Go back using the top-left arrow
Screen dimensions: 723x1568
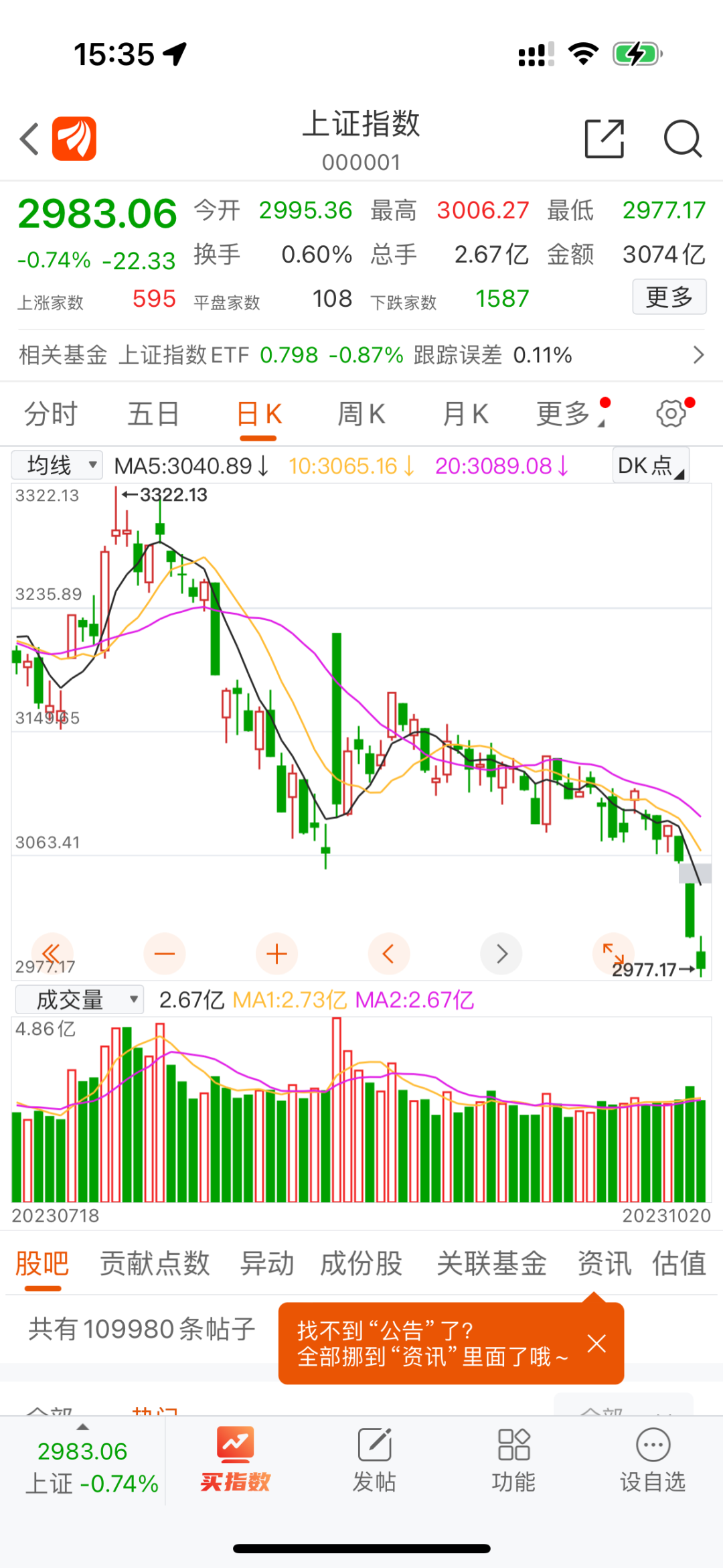tap(29, 139)
